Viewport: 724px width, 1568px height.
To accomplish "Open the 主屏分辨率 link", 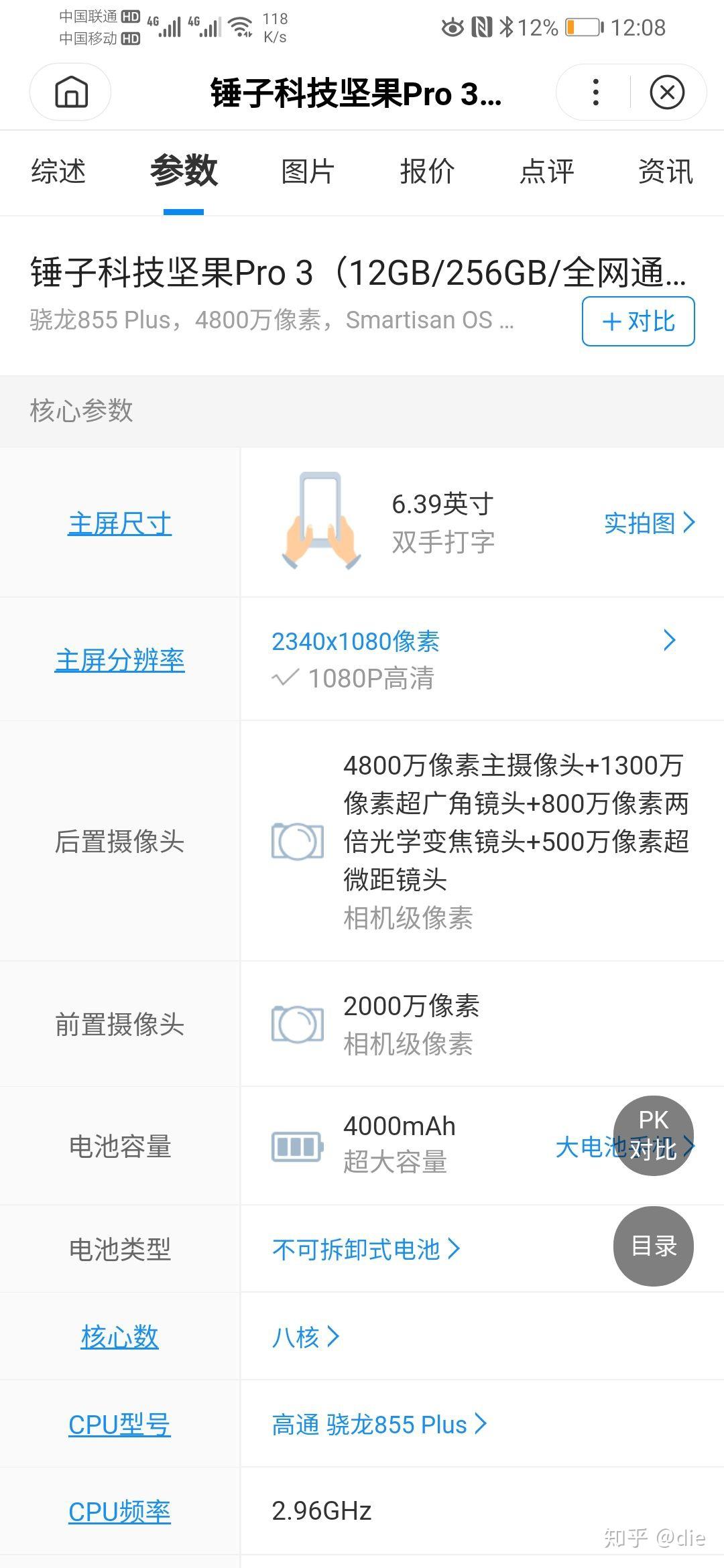I will [120, 660].
